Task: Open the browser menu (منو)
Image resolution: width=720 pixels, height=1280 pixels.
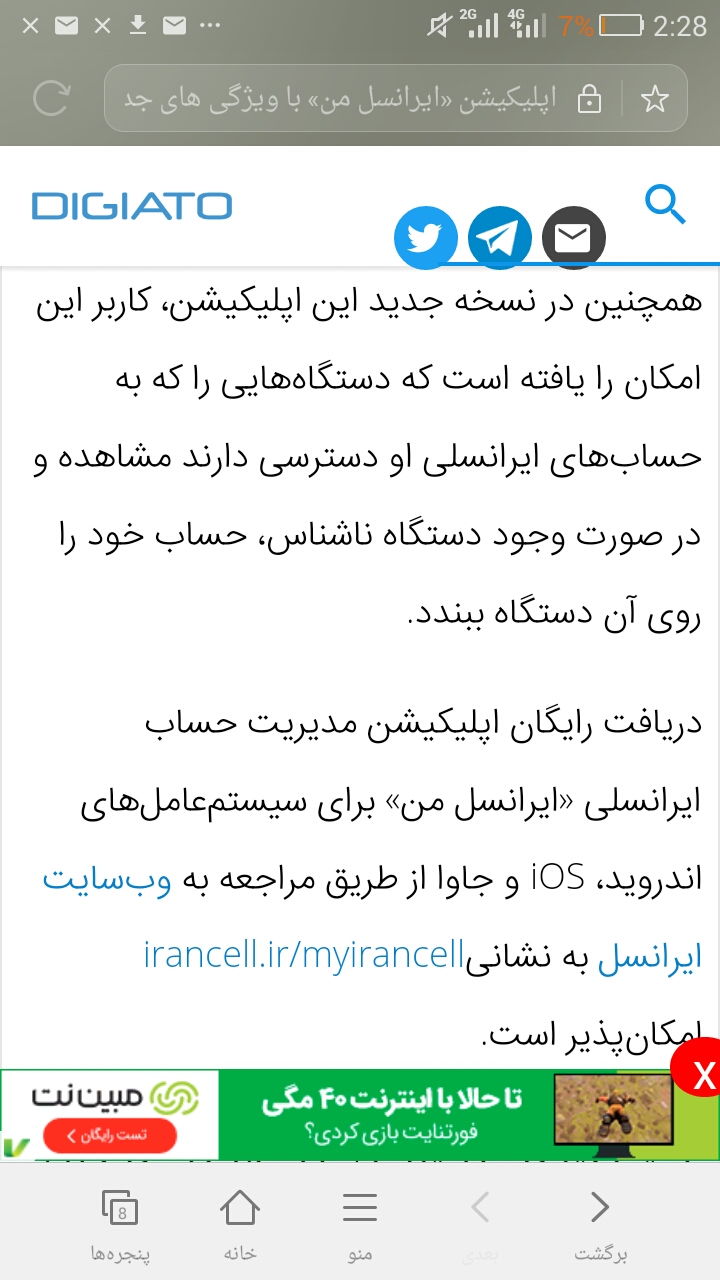Action: pos(360,1225)
